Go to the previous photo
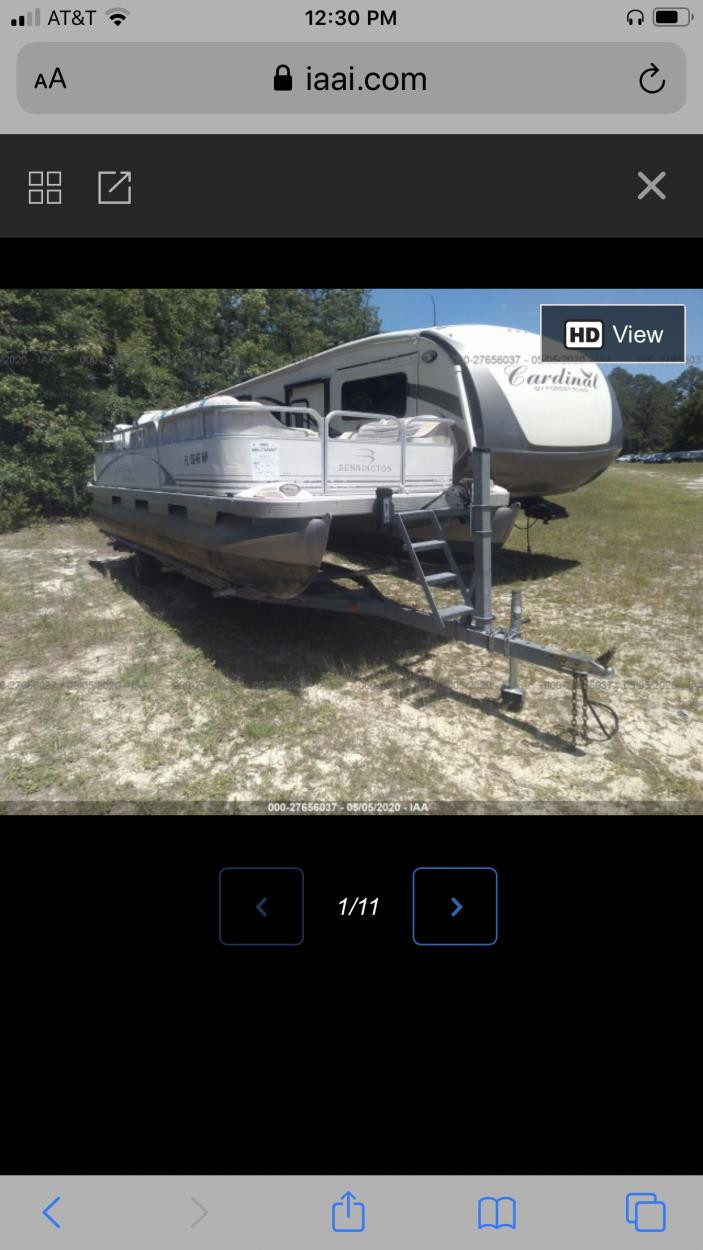The width and height of the screenshot is (703, 1250). pyautogui.click(x=262, y=906)
